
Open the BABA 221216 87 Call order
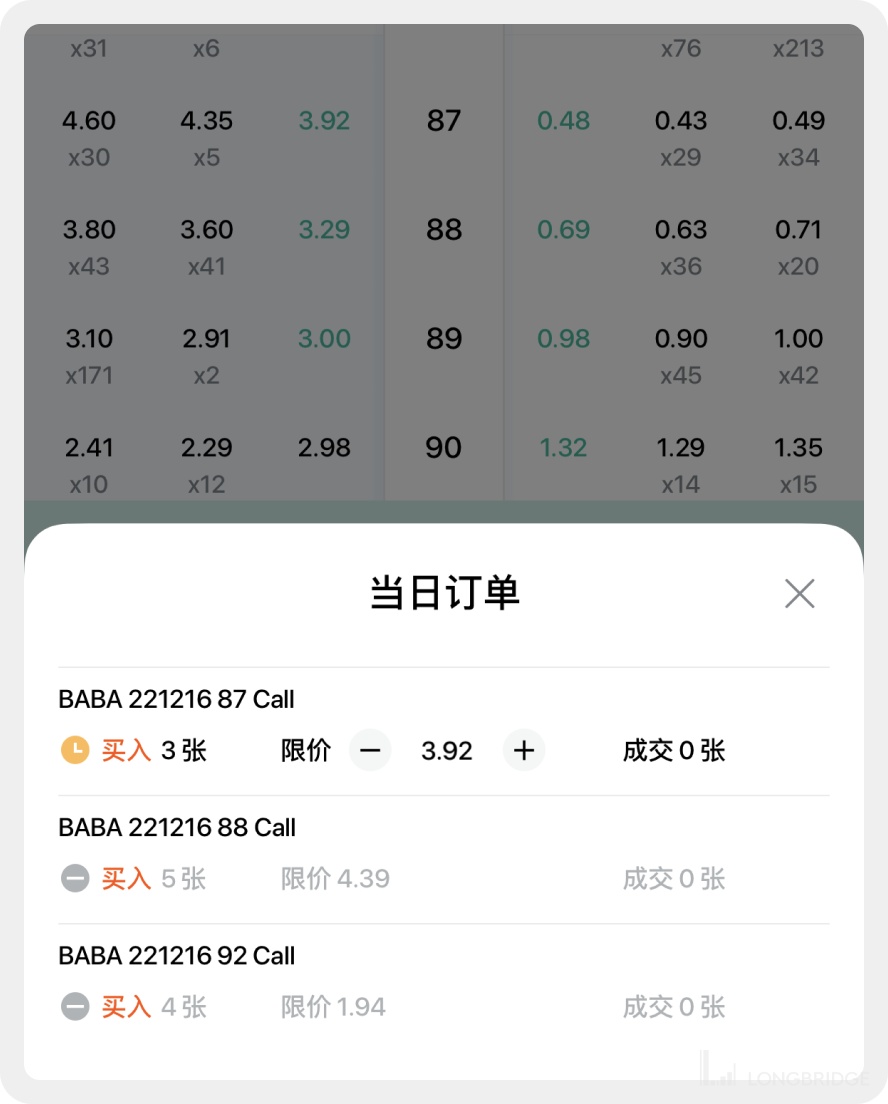pos(177,699)
